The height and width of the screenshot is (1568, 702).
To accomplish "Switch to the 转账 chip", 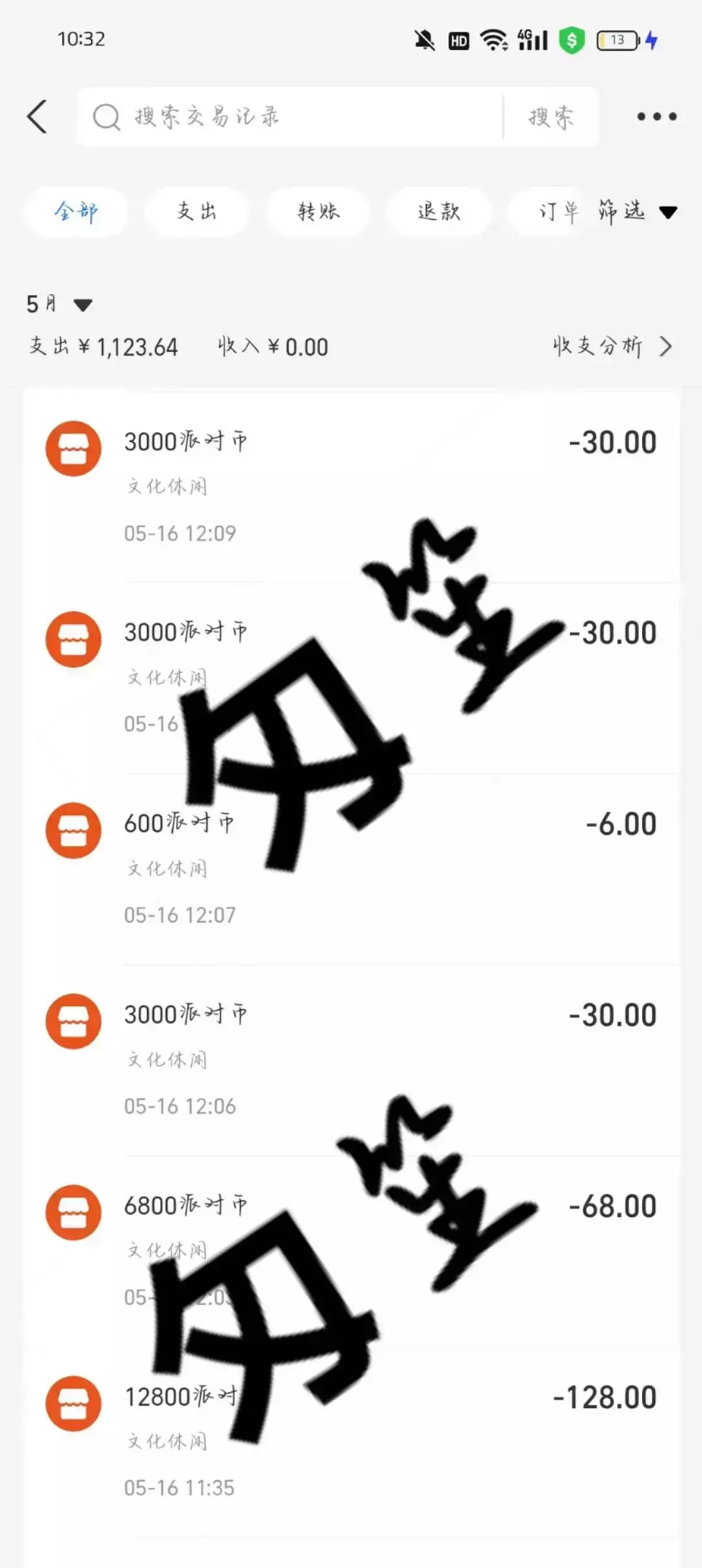I will pyautogui.click(x=318, y=211).
